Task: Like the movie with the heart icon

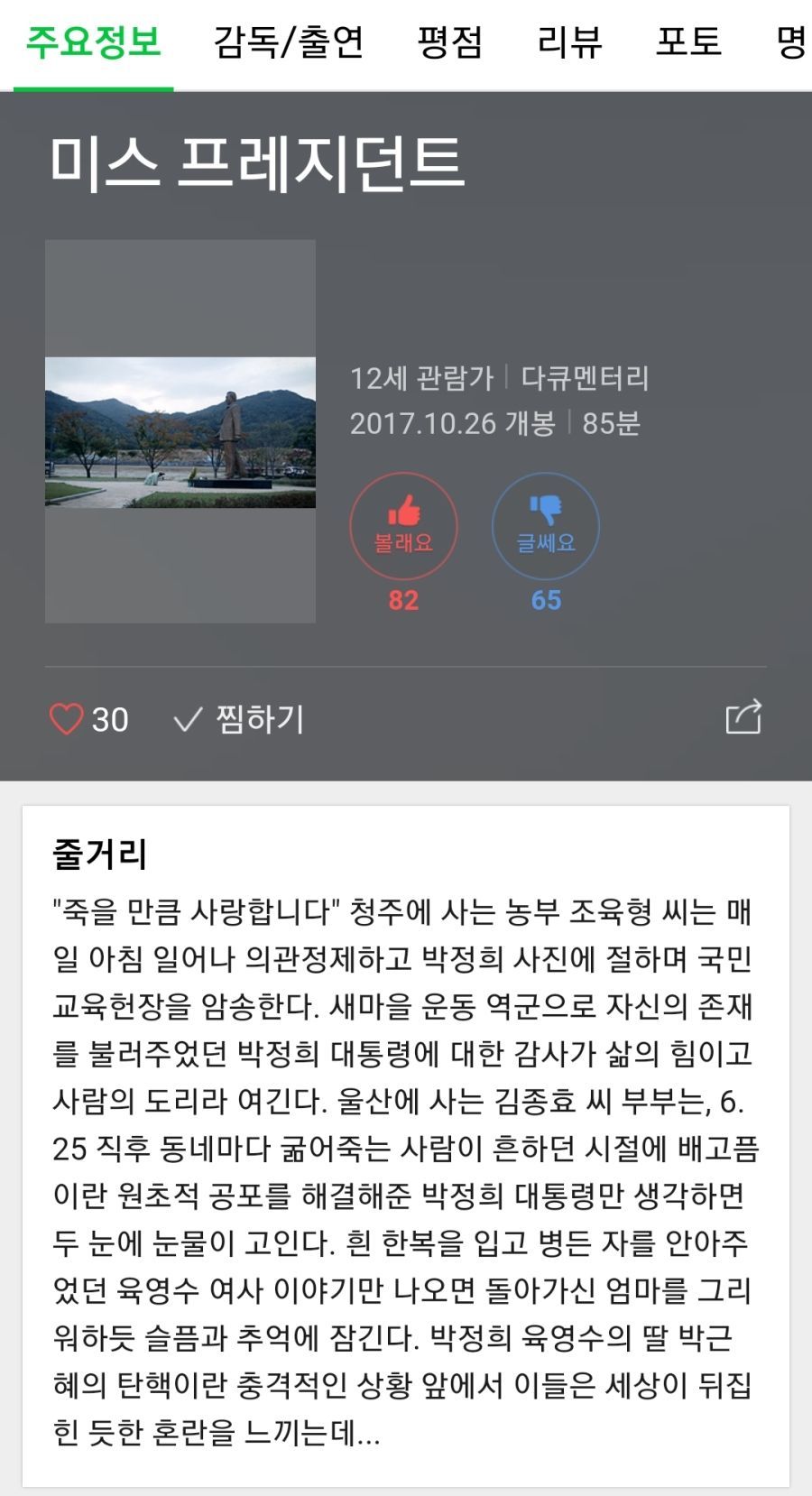Action: (66, 719)
